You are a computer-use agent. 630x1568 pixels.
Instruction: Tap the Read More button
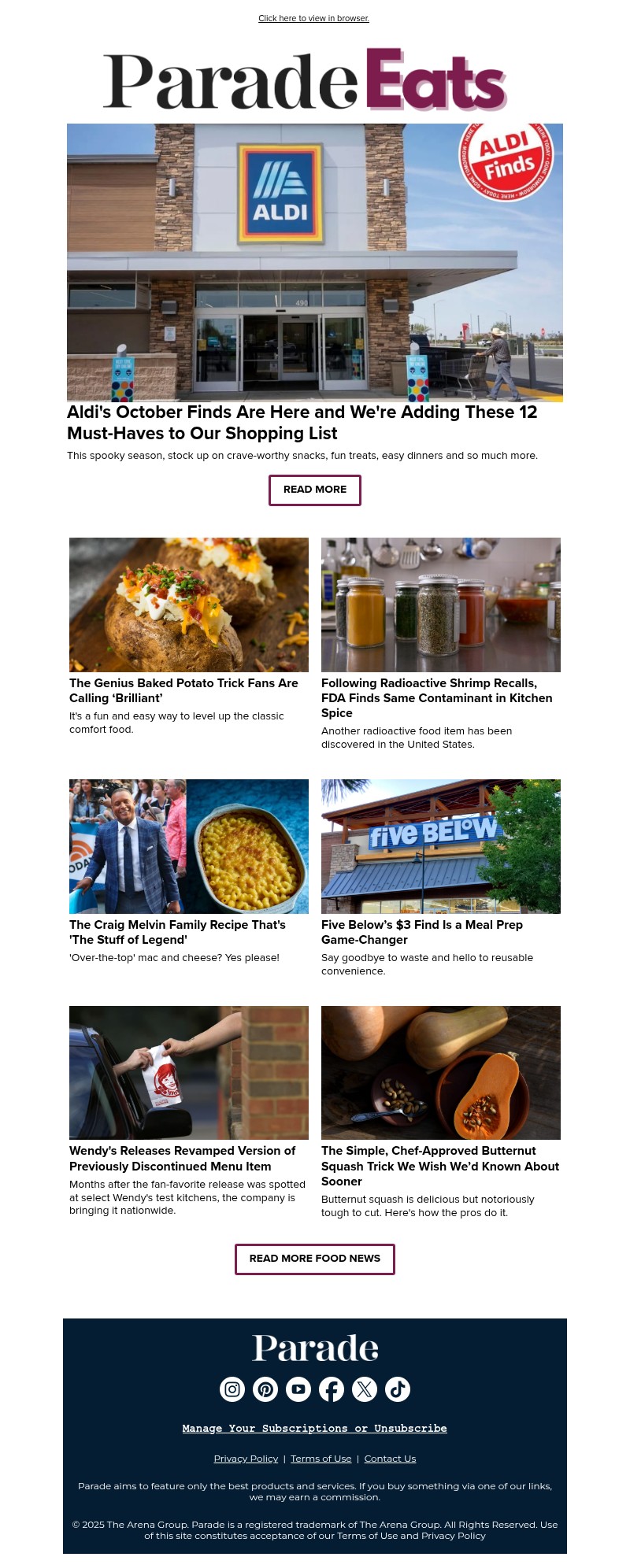click(315, 490)
